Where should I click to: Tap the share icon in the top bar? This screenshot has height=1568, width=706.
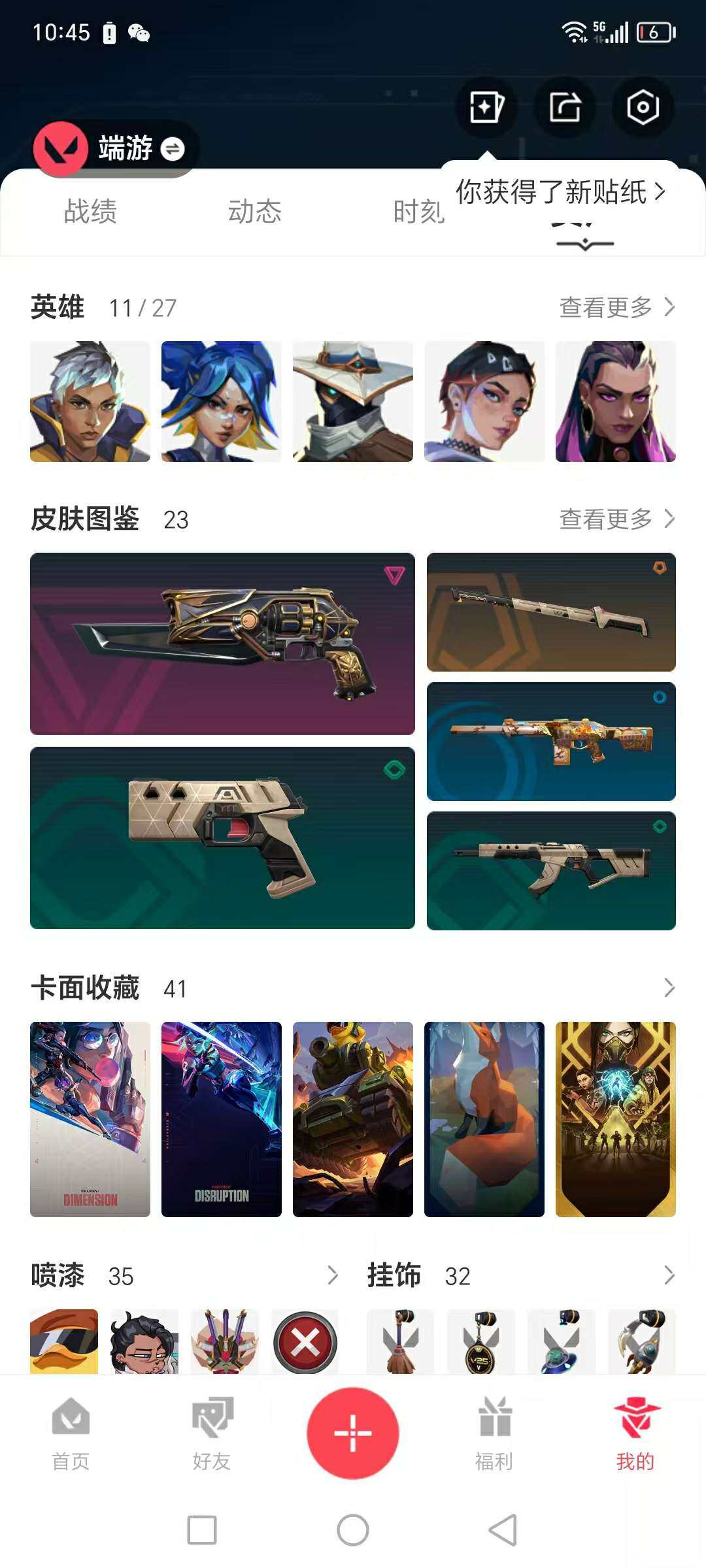click(x=565, y=107)
